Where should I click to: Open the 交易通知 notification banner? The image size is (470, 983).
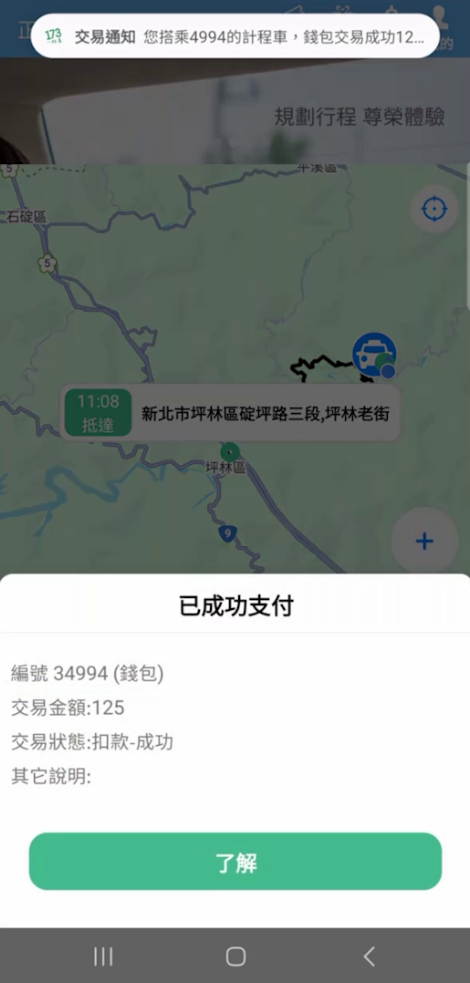pyautogui.click(x=235, y=36)
